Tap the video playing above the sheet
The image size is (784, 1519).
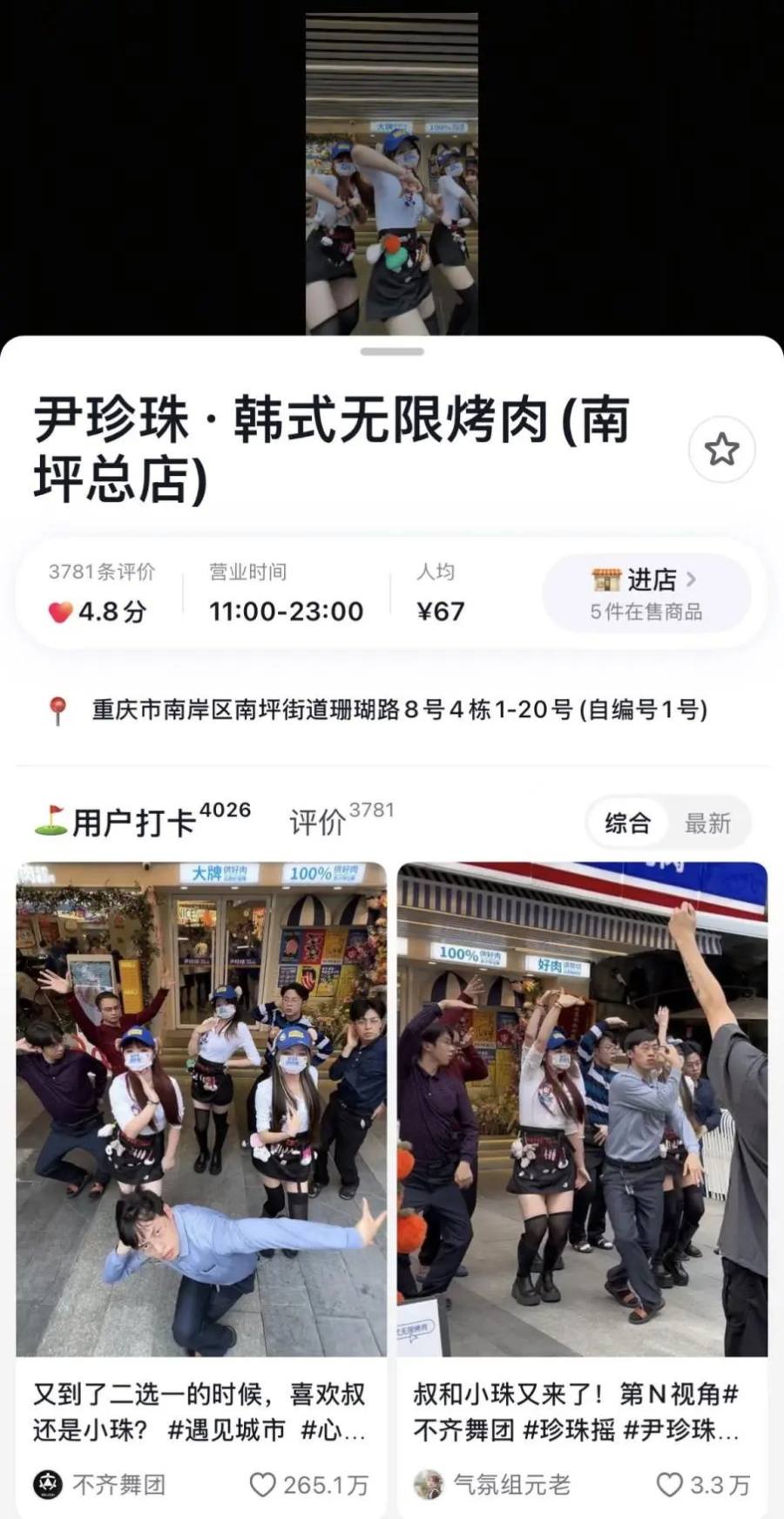click(x=391, y=174)
